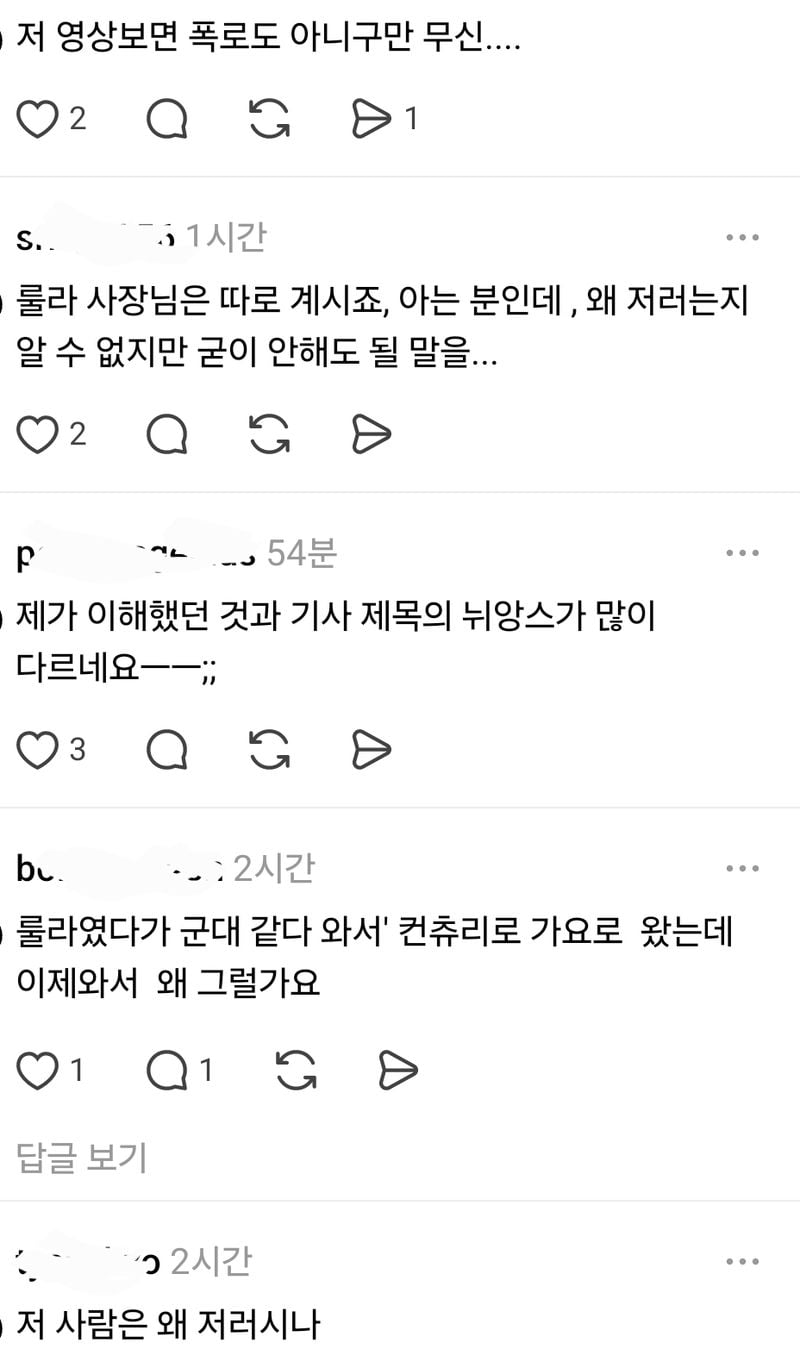Open the options menu on the 54분 comment
800x1367 pixels.
[x=742, y=553]
